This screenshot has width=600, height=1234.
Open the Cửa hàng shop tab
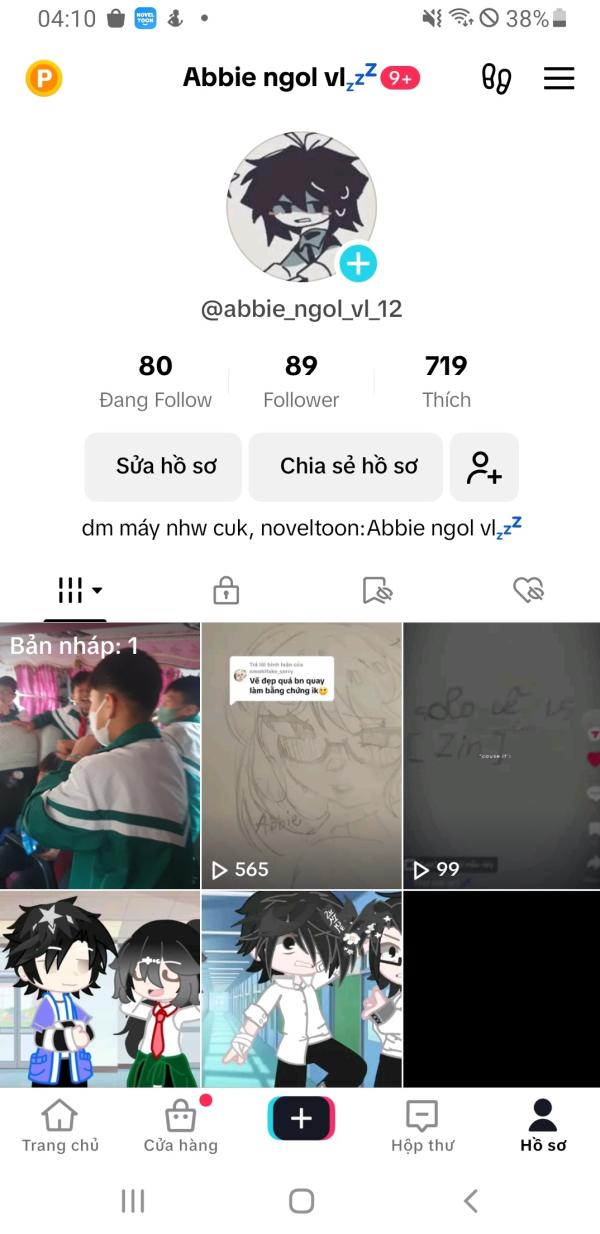click(180, 1127)
